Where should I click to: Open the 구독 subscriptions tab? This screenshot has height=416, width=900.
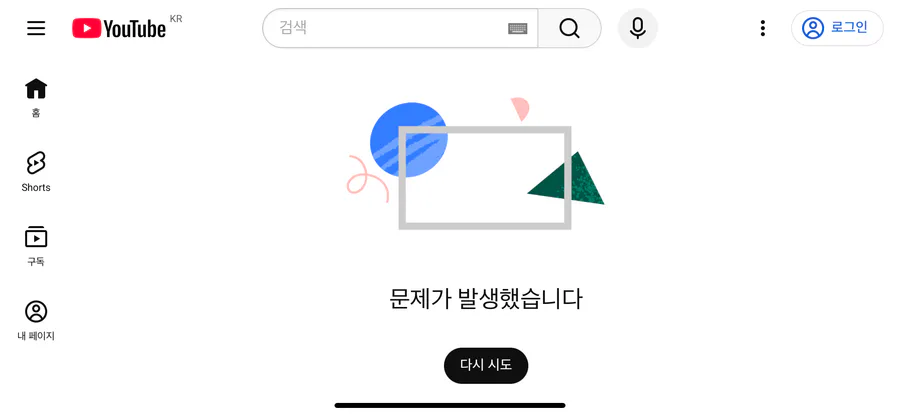coord(36,246)
